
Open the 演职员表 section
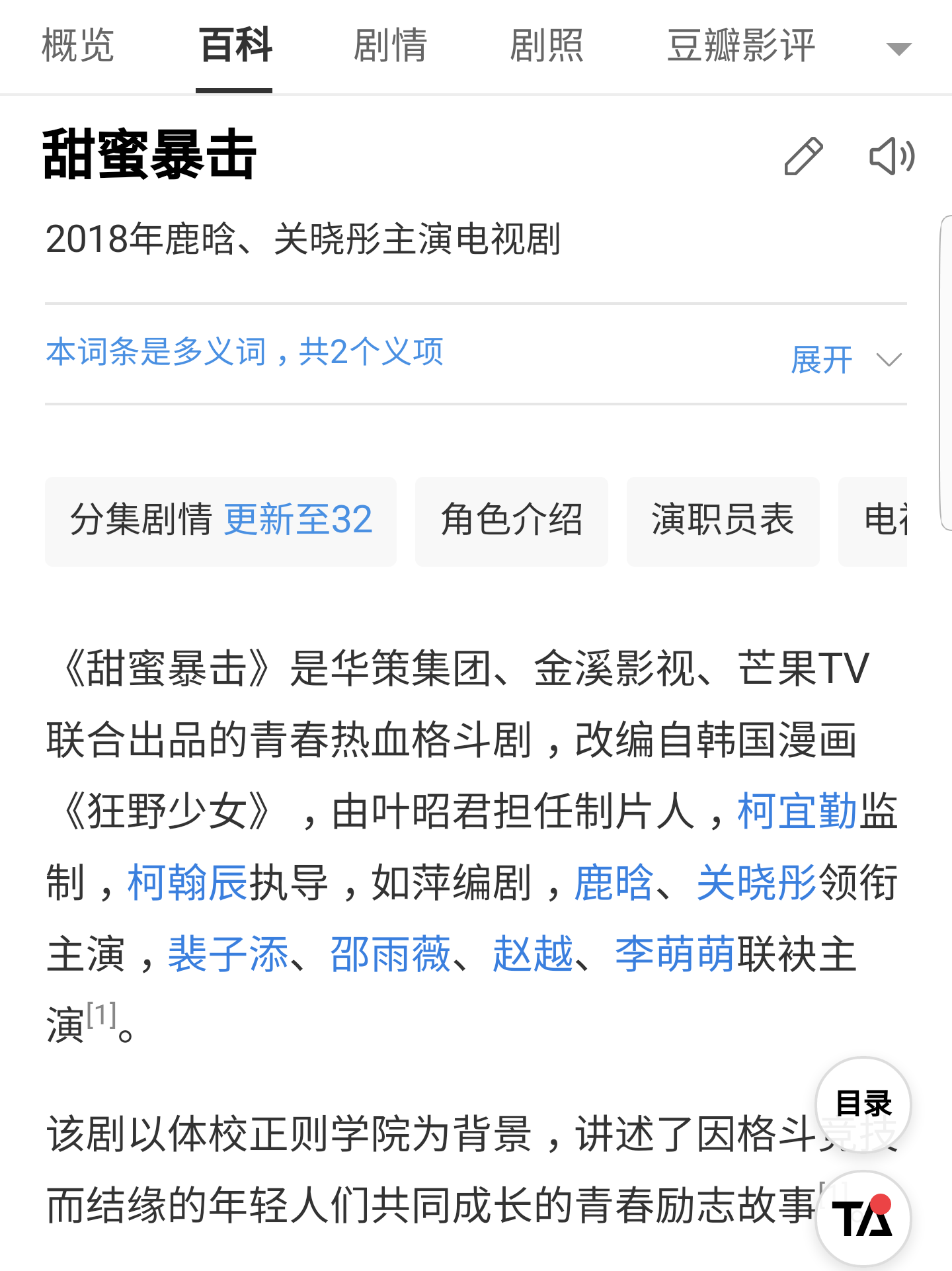723,522
